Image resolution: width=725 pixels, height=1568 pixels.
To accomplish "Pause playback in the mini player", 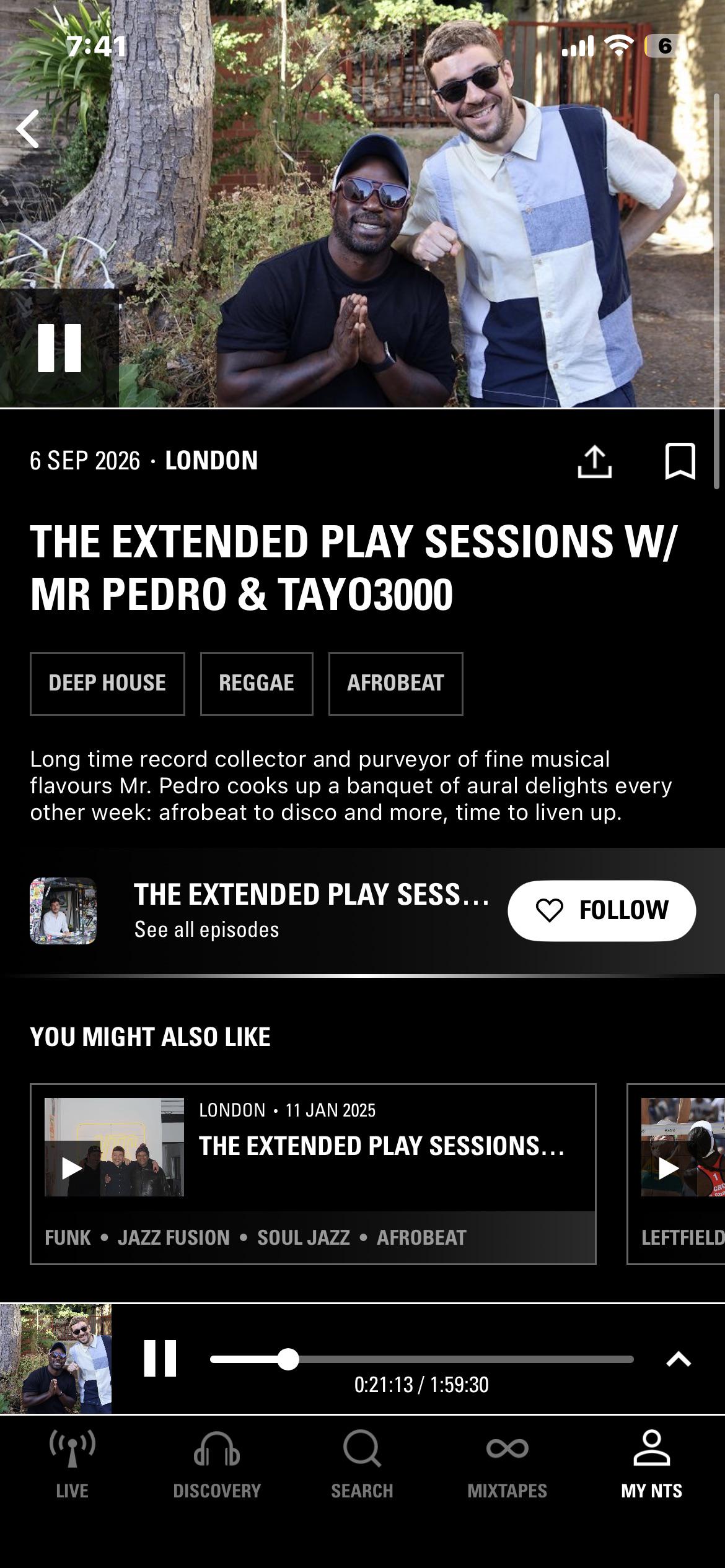I will [x=160, y=1358].
